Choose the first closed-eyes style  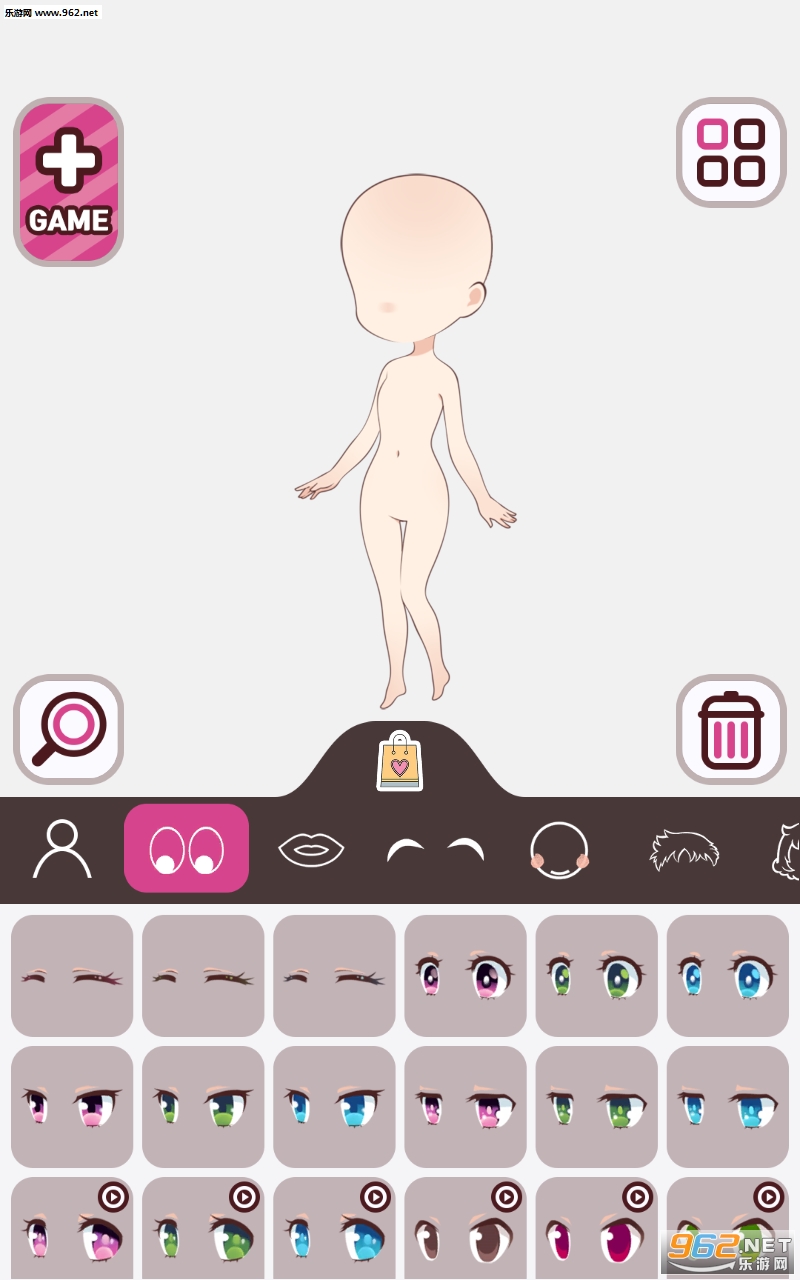[x=72, y=975]
